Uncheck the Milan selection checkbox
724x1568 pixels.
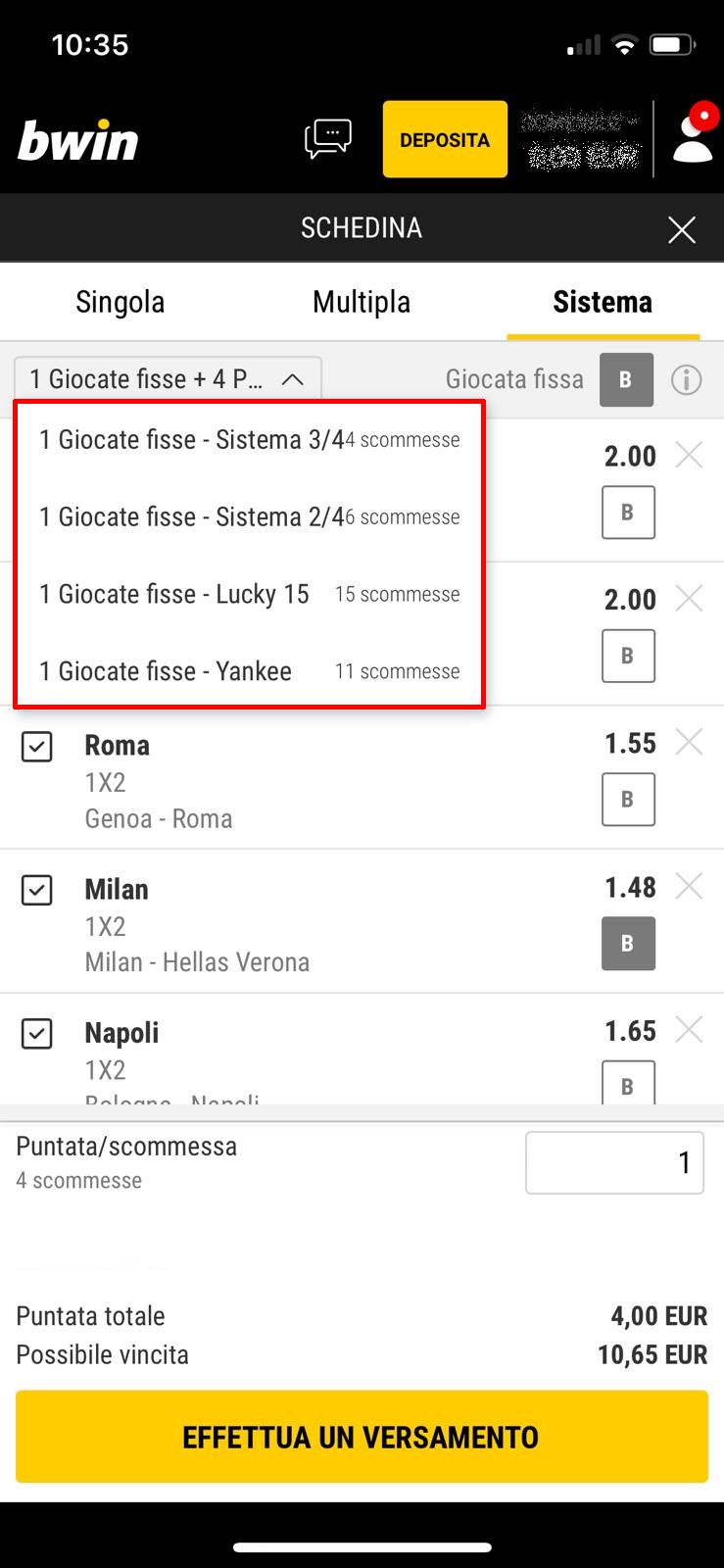click(x=37, y=891)
